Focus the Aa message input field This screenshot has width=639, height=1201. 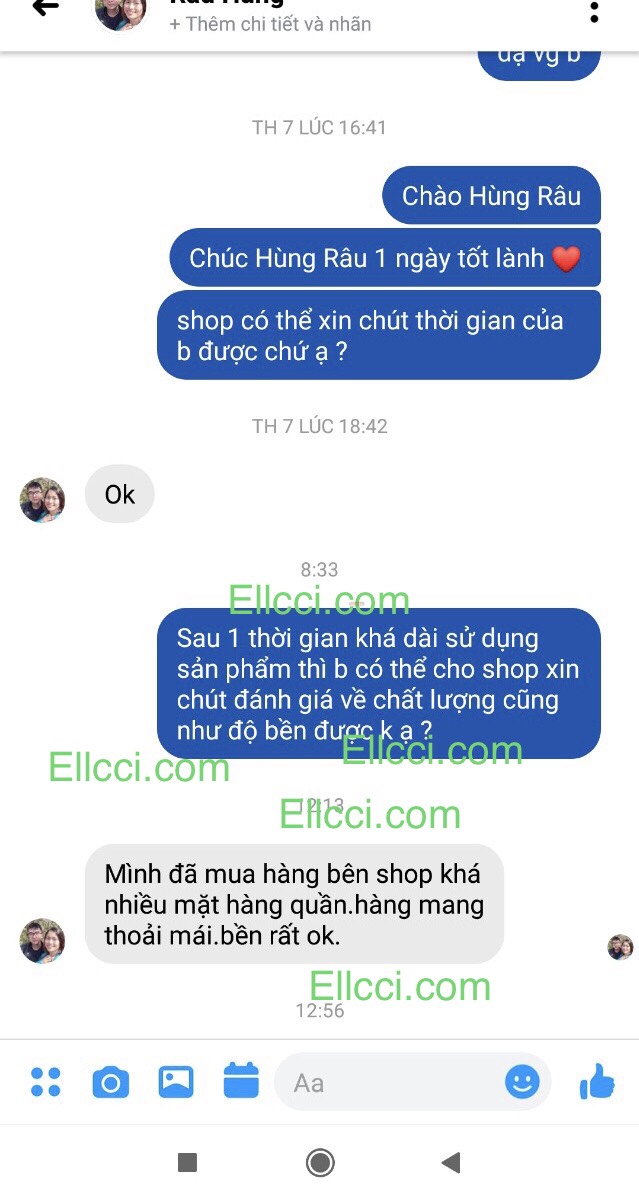(x=390, y=1082)
